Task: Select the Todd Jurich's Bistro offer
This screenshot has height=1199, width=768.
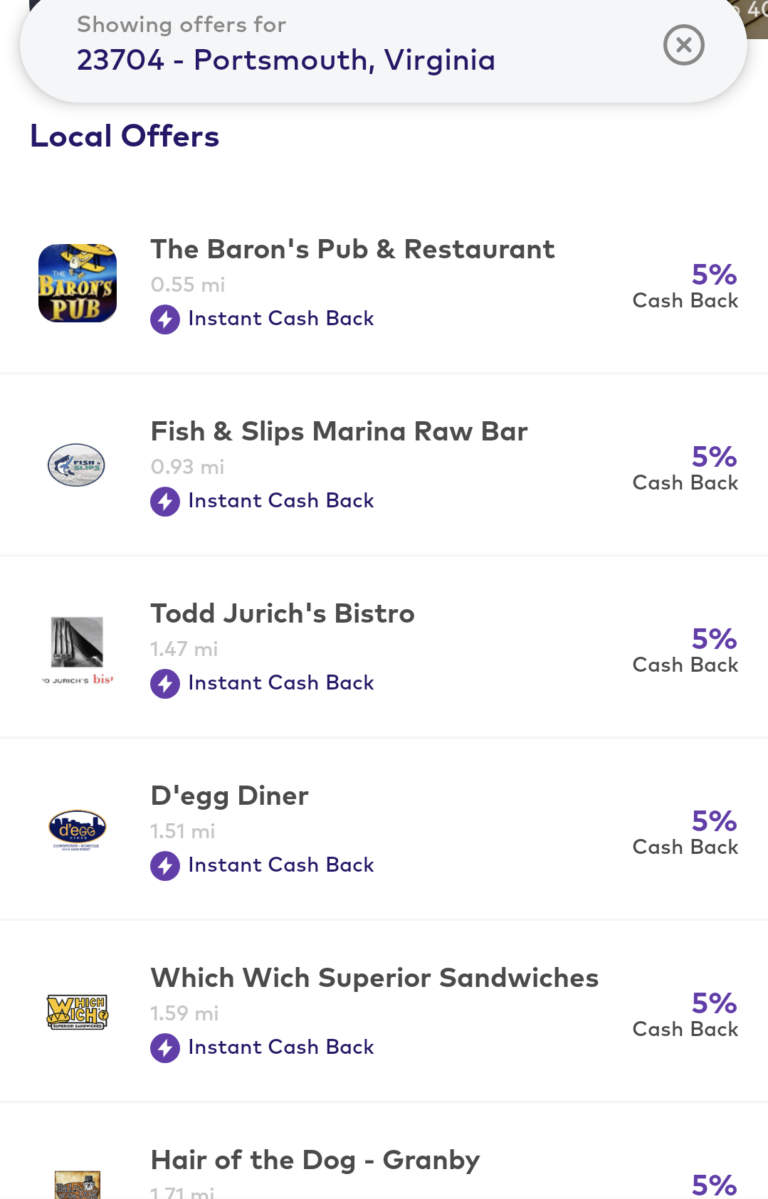Action: click(x=282, y=613)
